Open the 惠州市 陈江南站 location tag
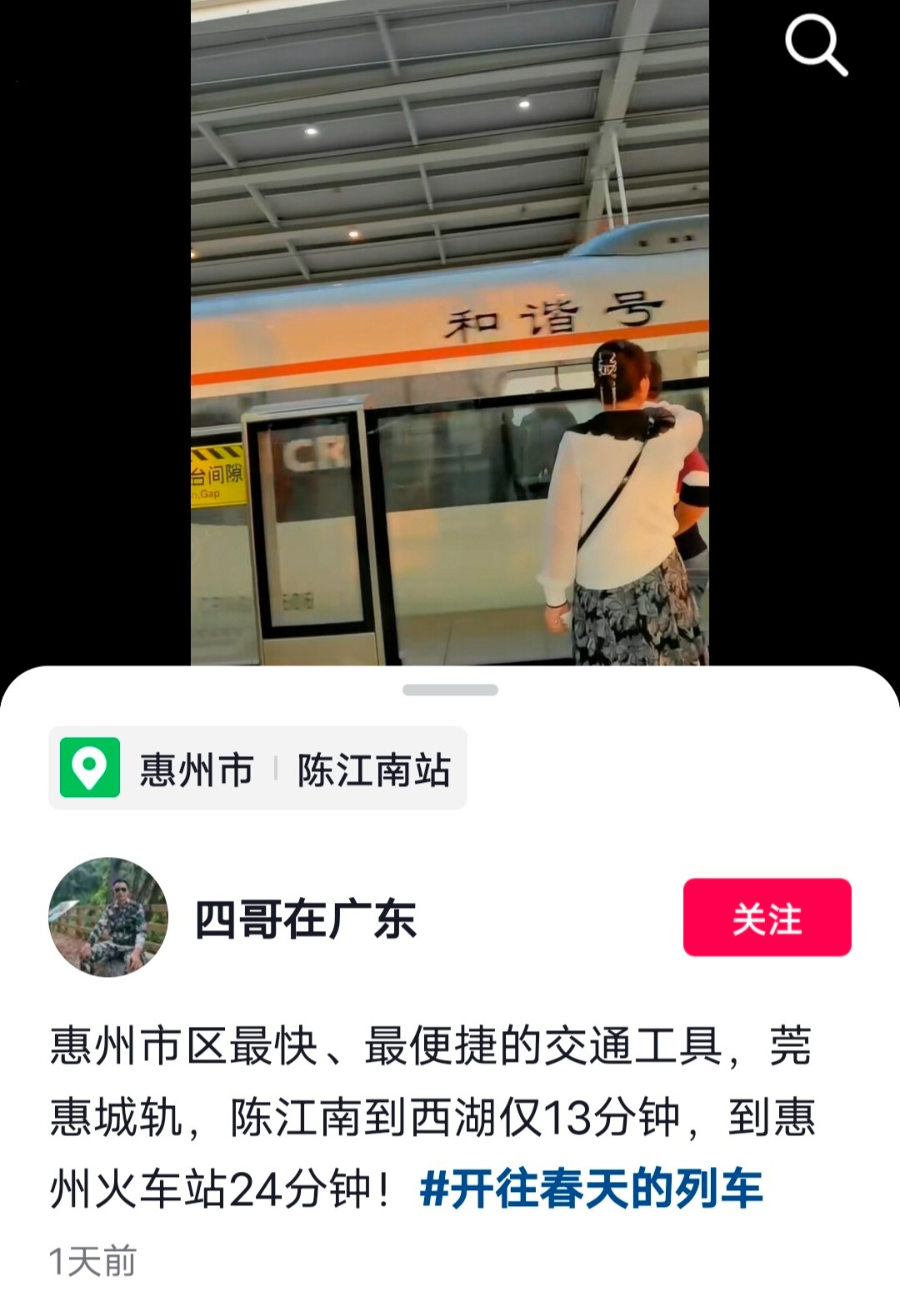 click(257, 768)
